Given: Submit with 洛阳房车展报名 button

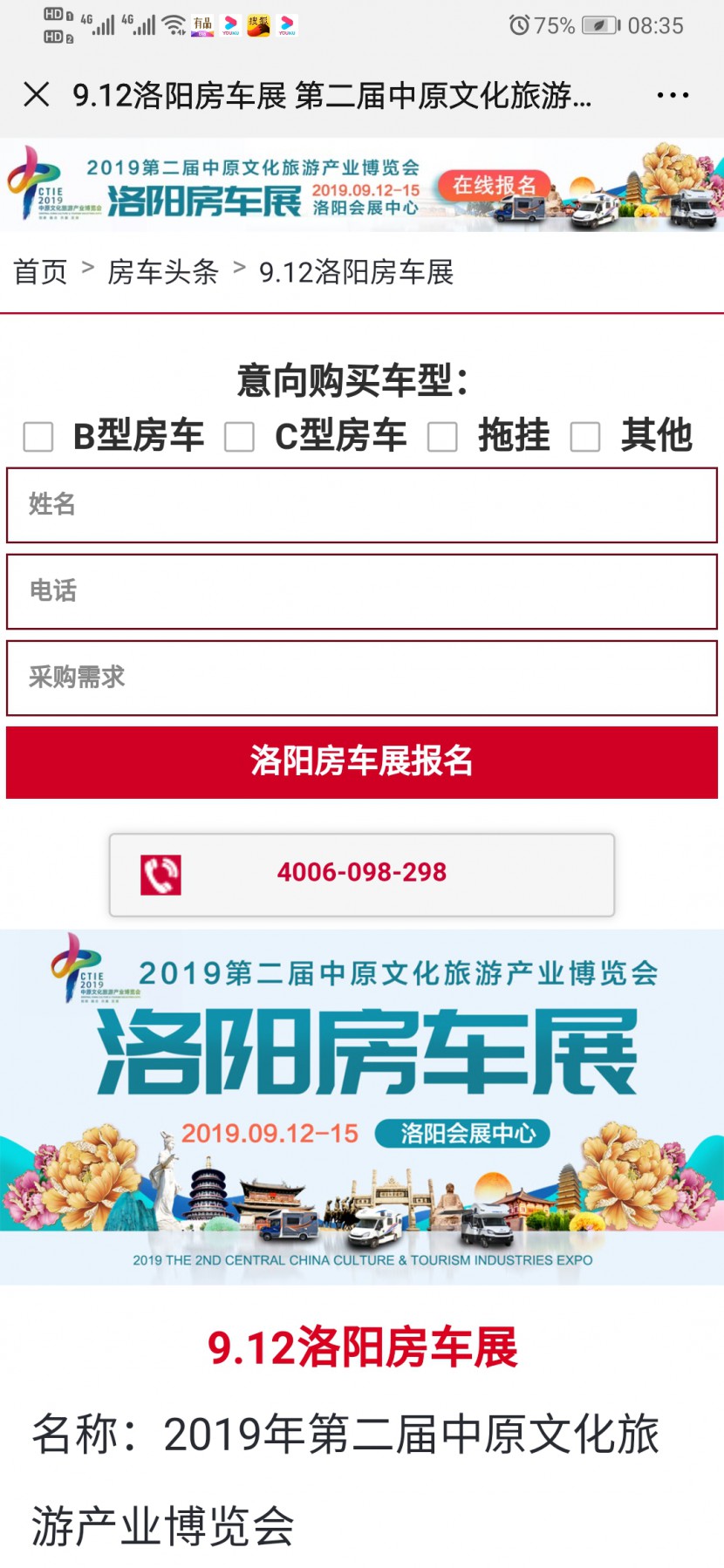Looking at the screenshot, I should click(362, 761).
